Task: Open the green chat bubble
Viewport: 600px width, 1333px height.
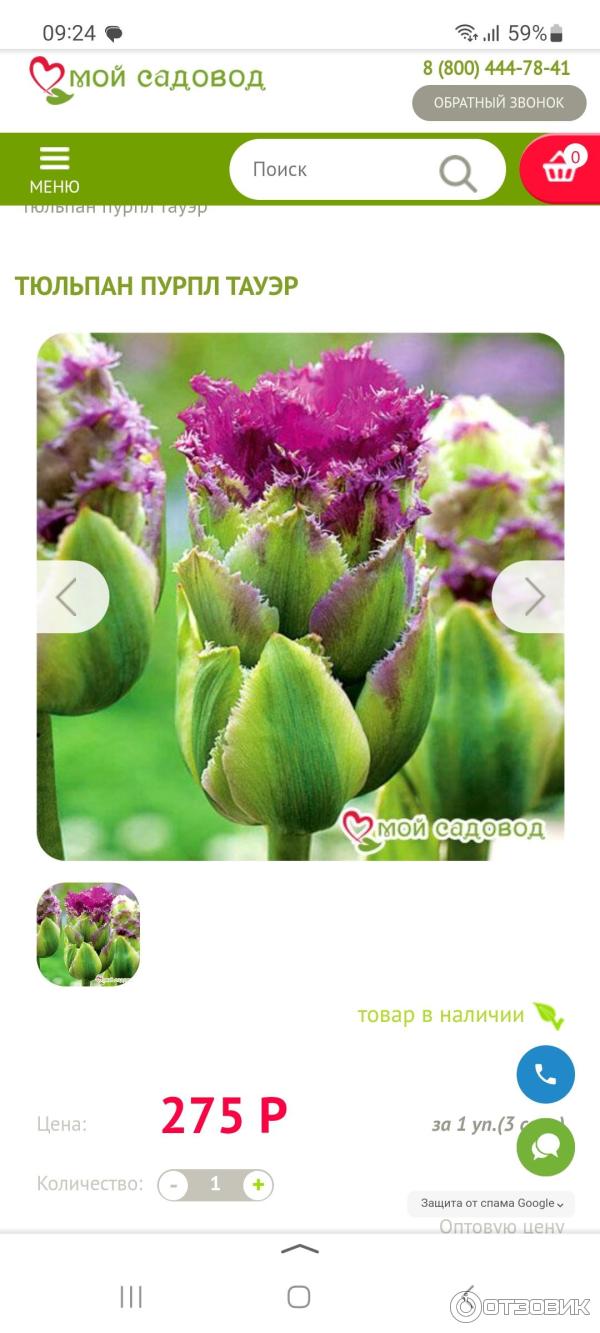Action: (x=545, y=1147)
